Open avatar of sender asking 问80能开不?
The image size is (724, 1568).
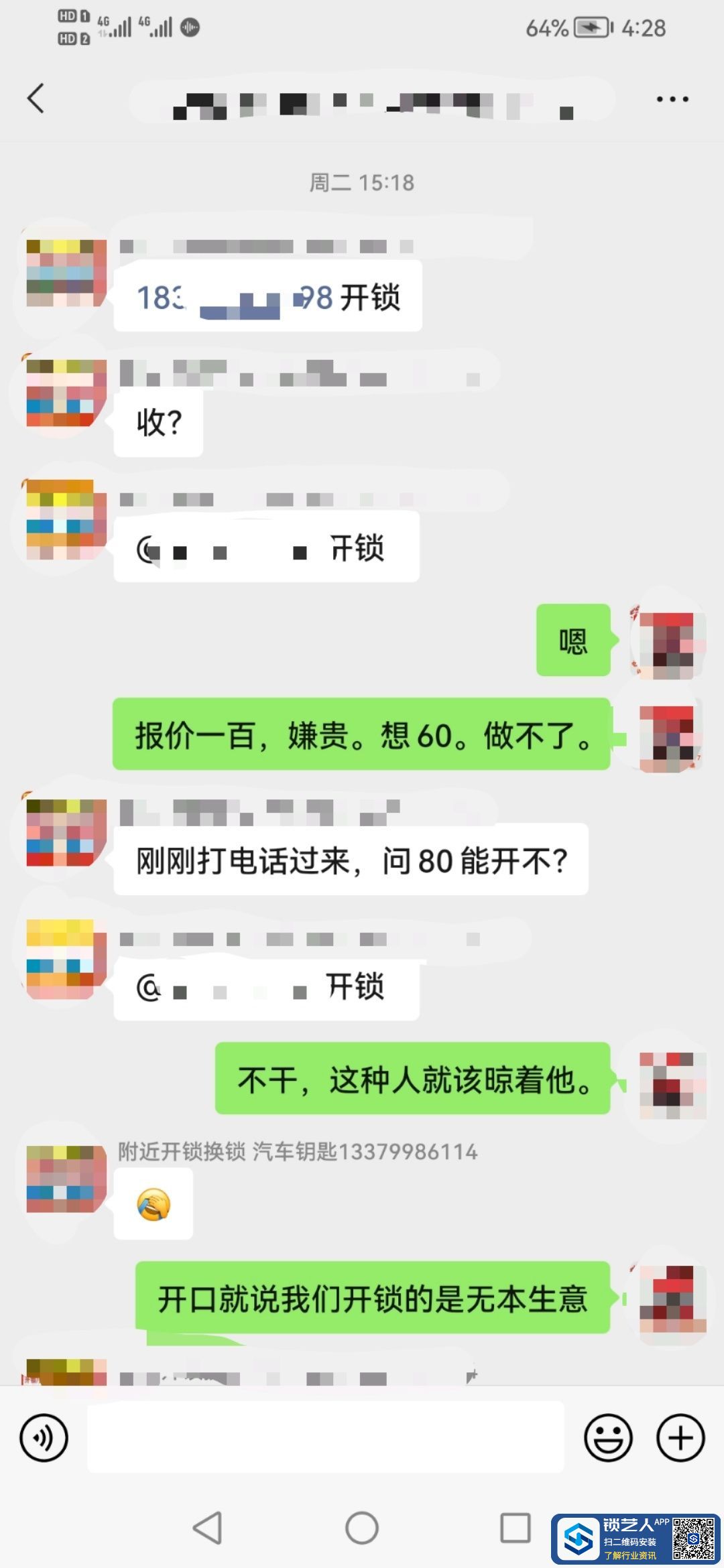[66, 832]
